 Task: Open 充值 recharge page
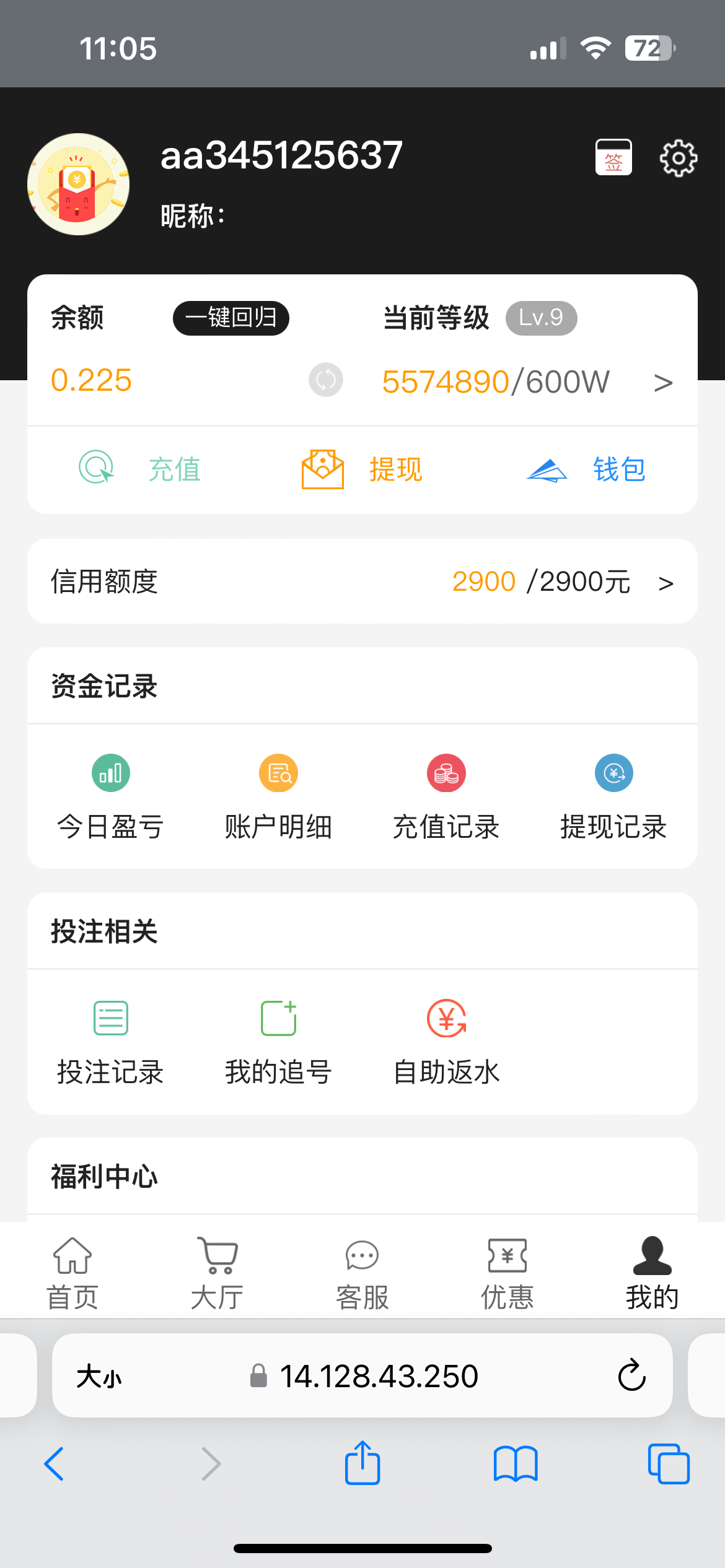click(x=141, y=469)
